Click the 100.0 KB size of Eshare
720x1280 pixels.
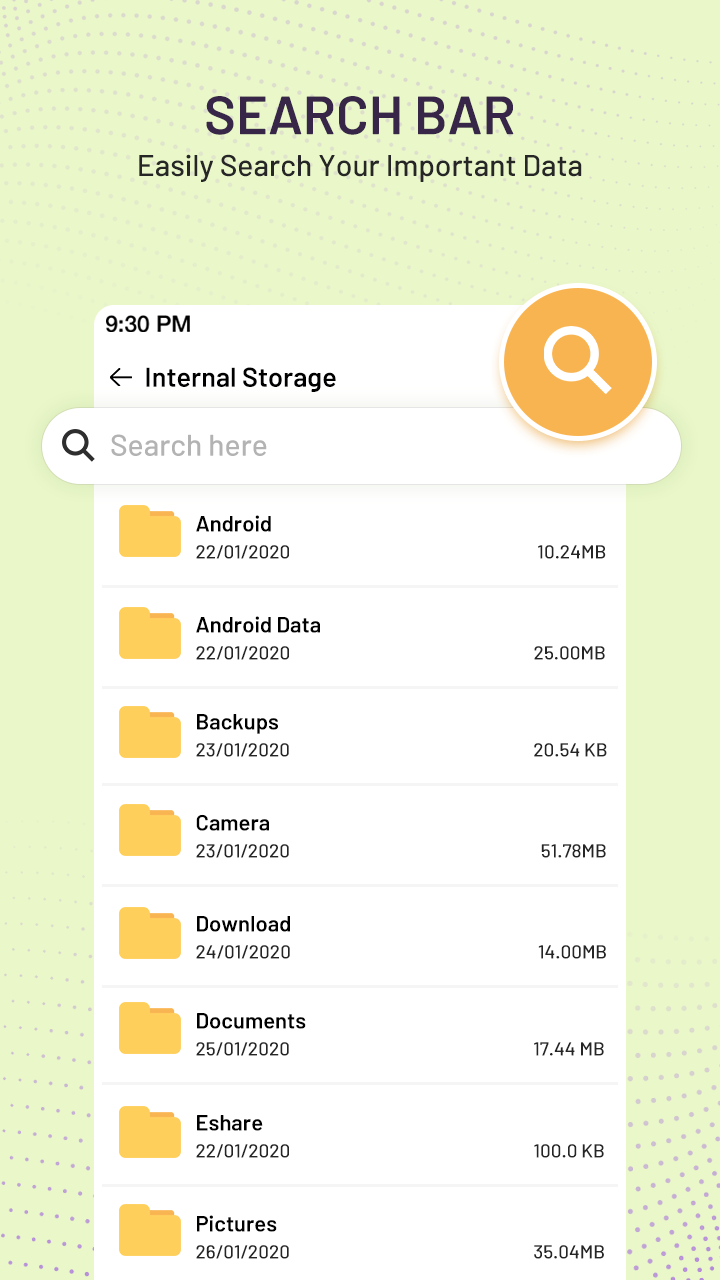569,1150
